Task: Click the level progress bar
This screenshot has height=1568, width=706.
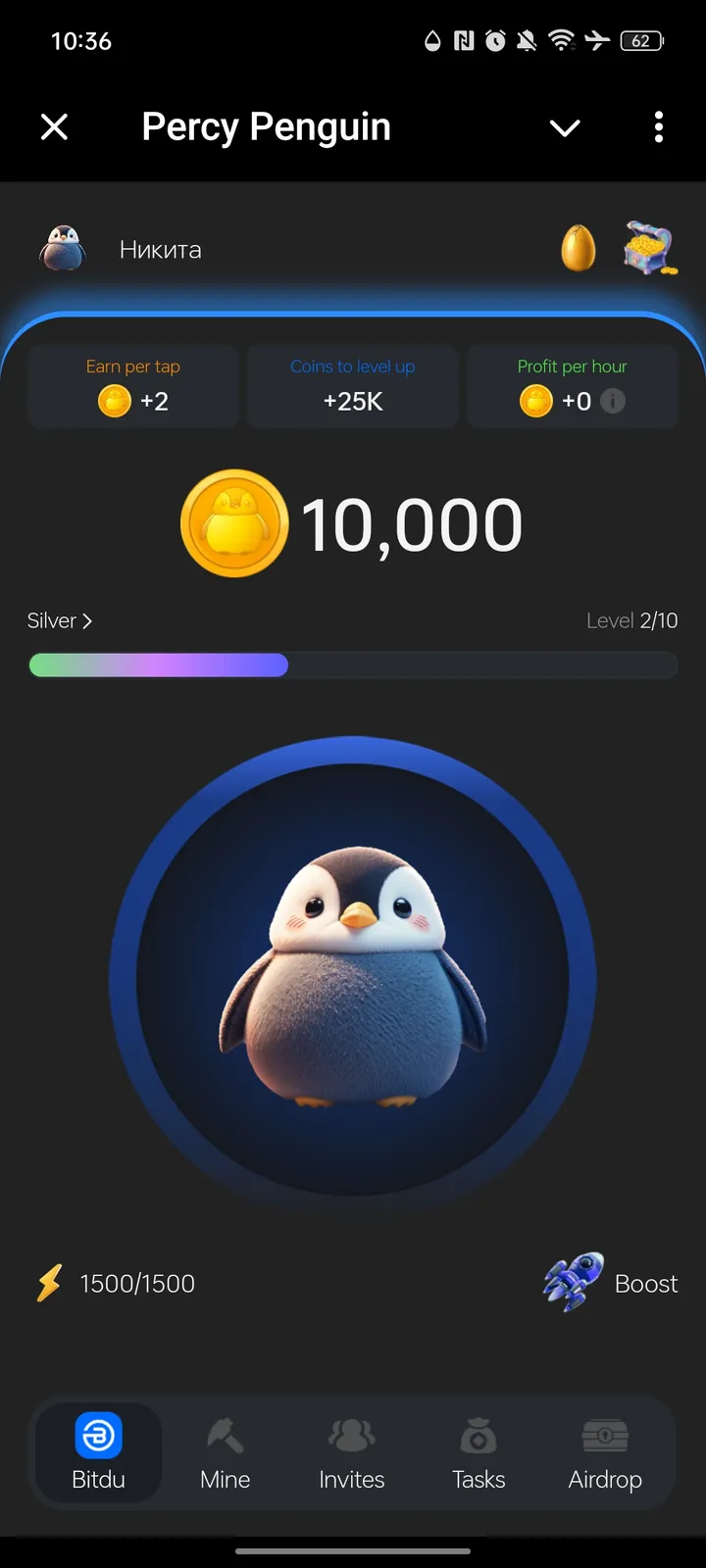Action: [353, 664]
